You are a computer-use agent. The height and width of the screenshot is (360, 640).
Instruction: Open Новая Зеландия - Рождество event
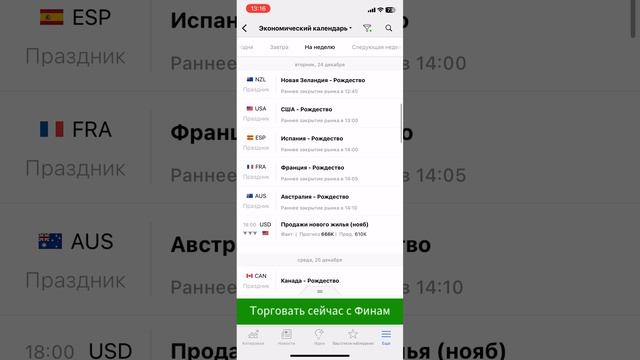(320, 85)
